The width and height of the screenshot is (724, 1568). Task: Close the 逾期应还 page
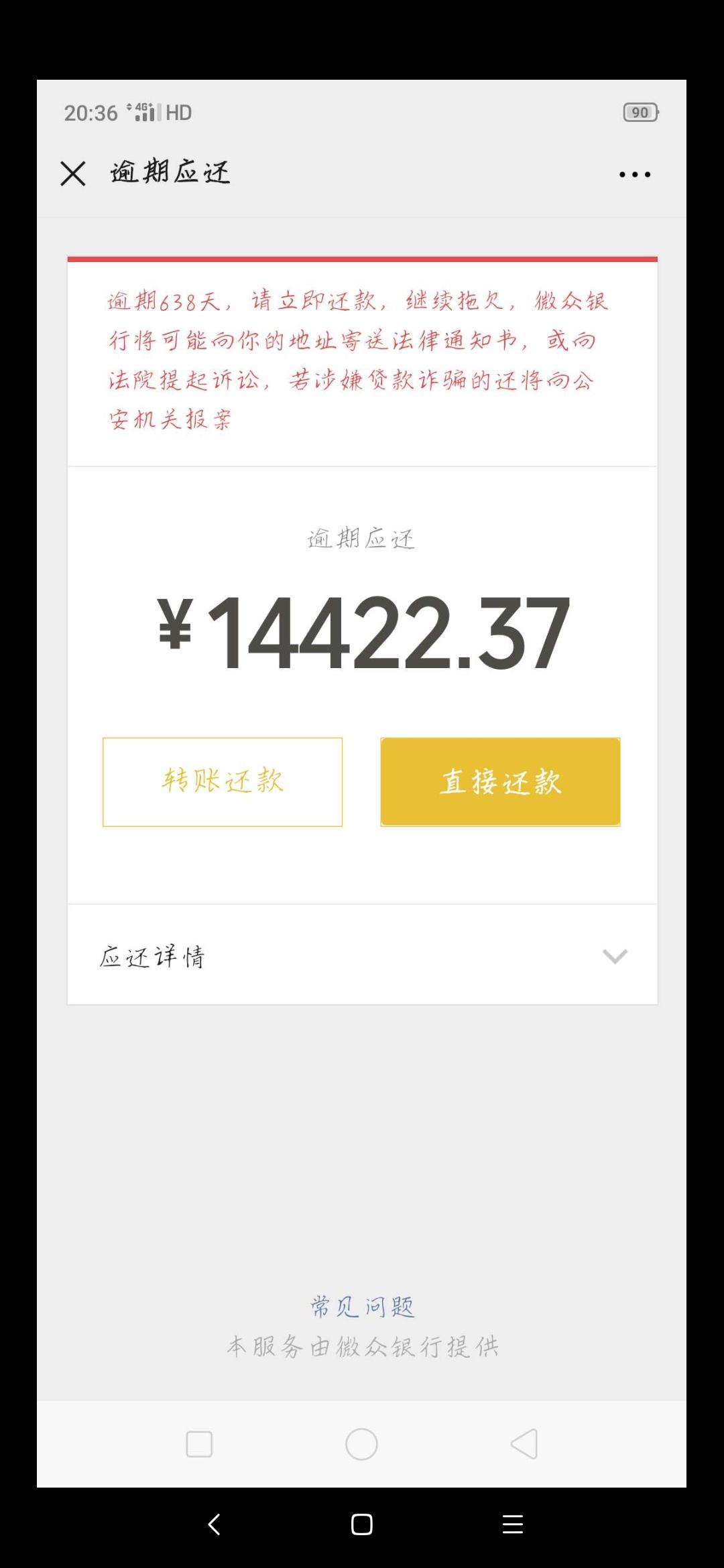click(73, 174)
